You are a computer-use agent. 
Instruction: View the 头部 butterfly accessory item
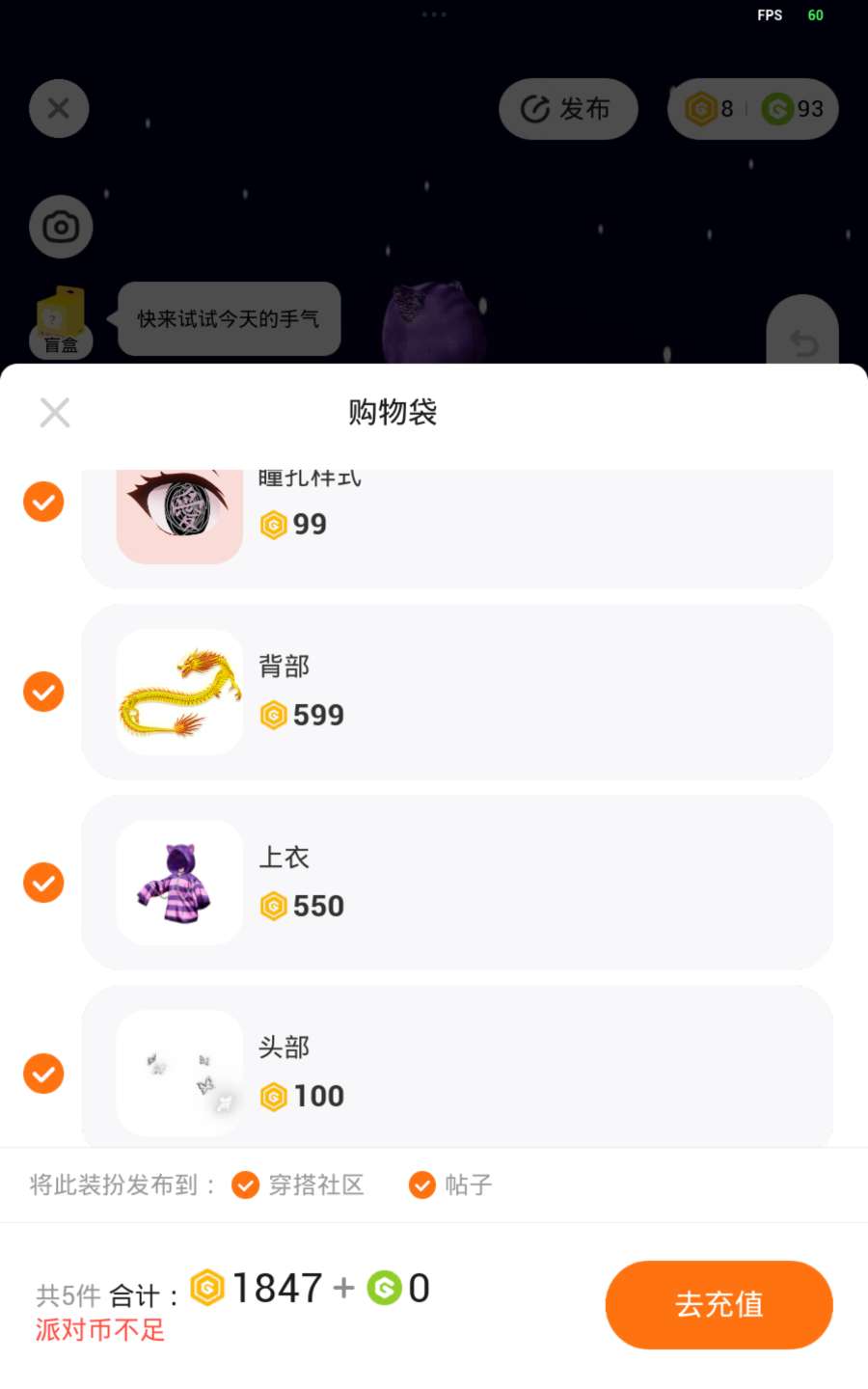(x=179, y=1074)
